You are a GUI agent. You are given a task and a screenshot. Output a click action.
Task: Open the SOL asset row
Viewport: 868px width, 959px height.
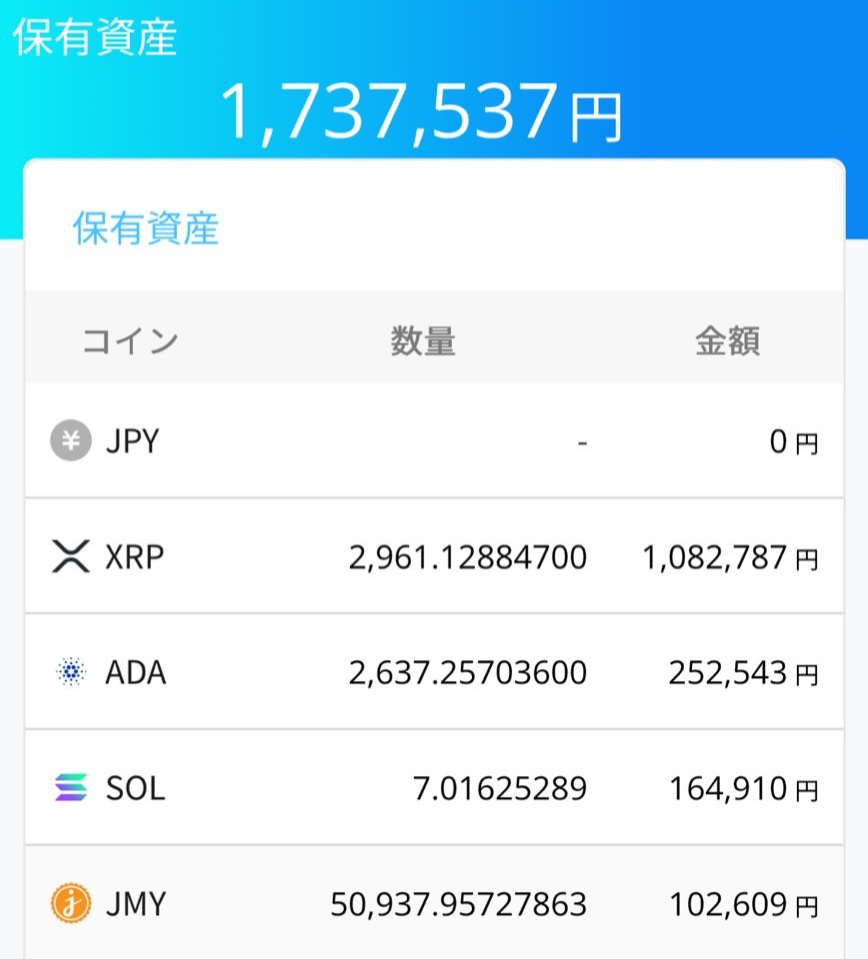click(x=434, y=788)
